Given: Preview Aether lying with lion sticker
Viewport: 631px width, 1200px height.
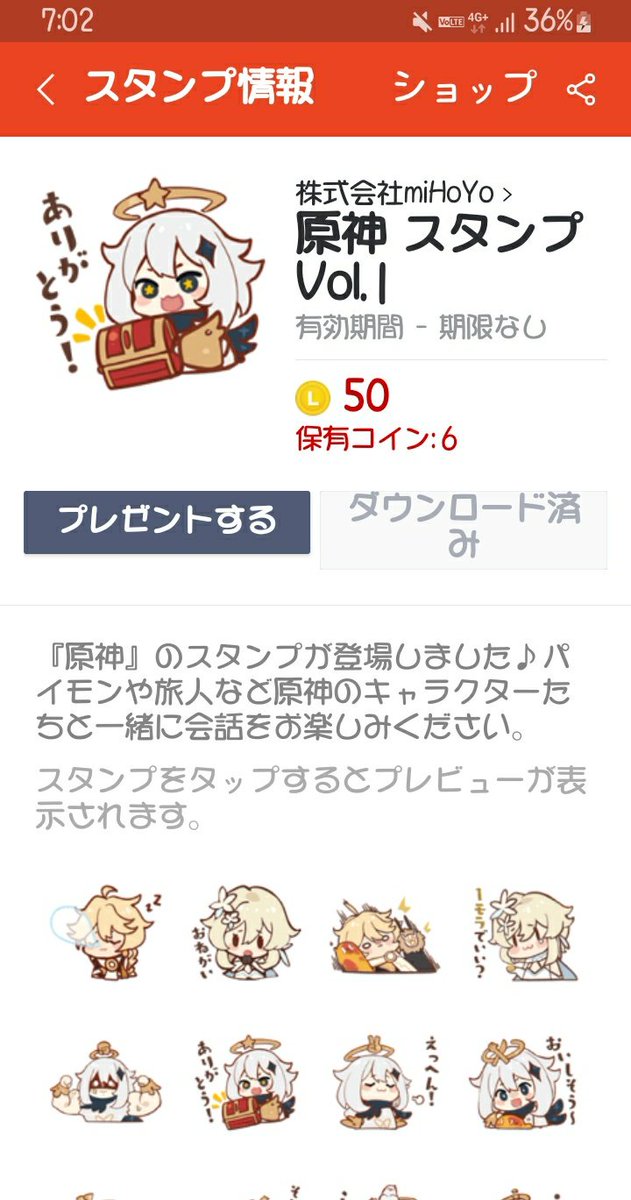Looking at the screenshot, I should coord(383,932).
